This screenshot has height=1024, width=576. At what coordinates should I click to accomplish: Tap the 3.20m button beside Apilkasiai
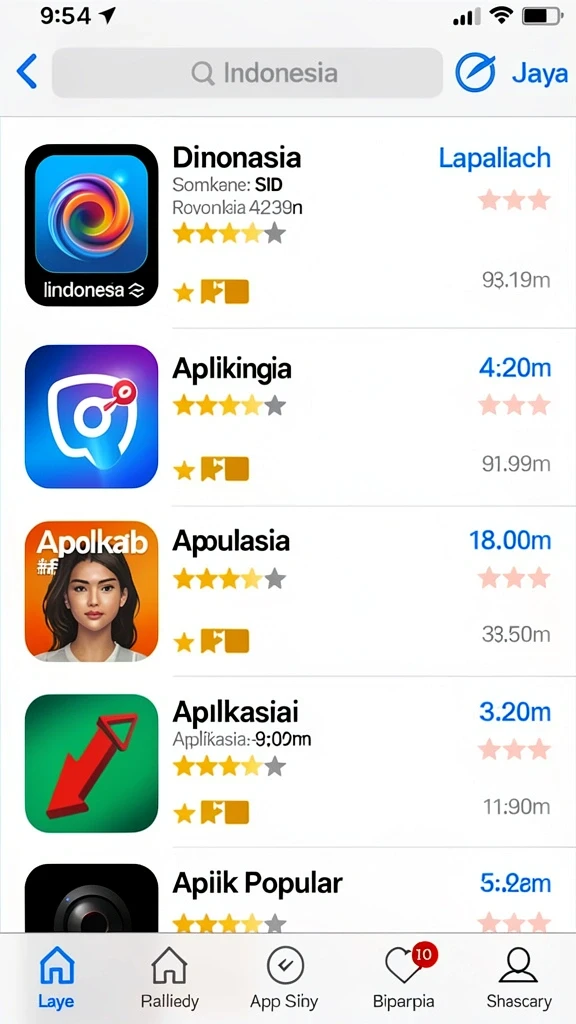(x=515, y=712)
